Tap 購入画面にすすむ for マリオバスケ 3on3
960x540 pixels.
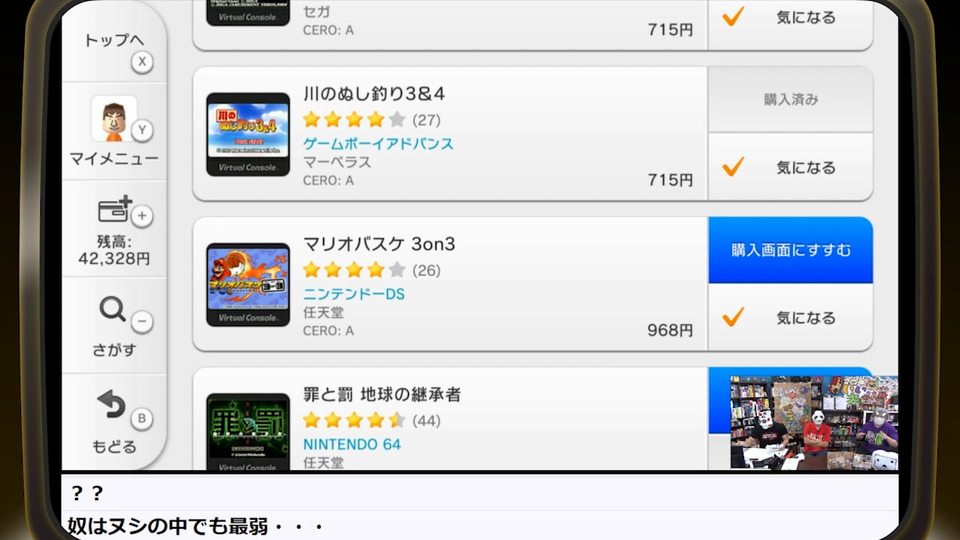tap(790, 250)
